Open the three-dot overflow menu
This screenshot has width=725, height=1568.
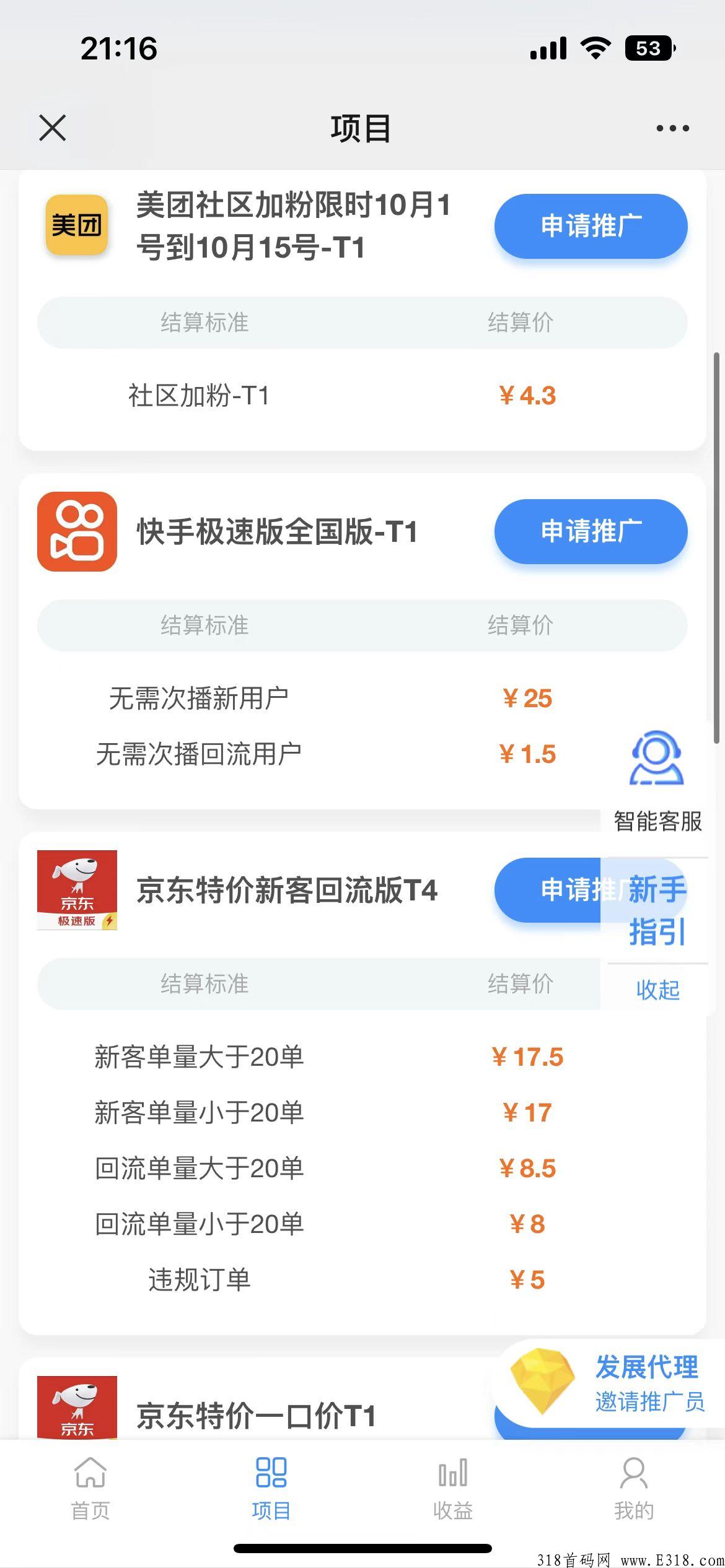[672, 128]
